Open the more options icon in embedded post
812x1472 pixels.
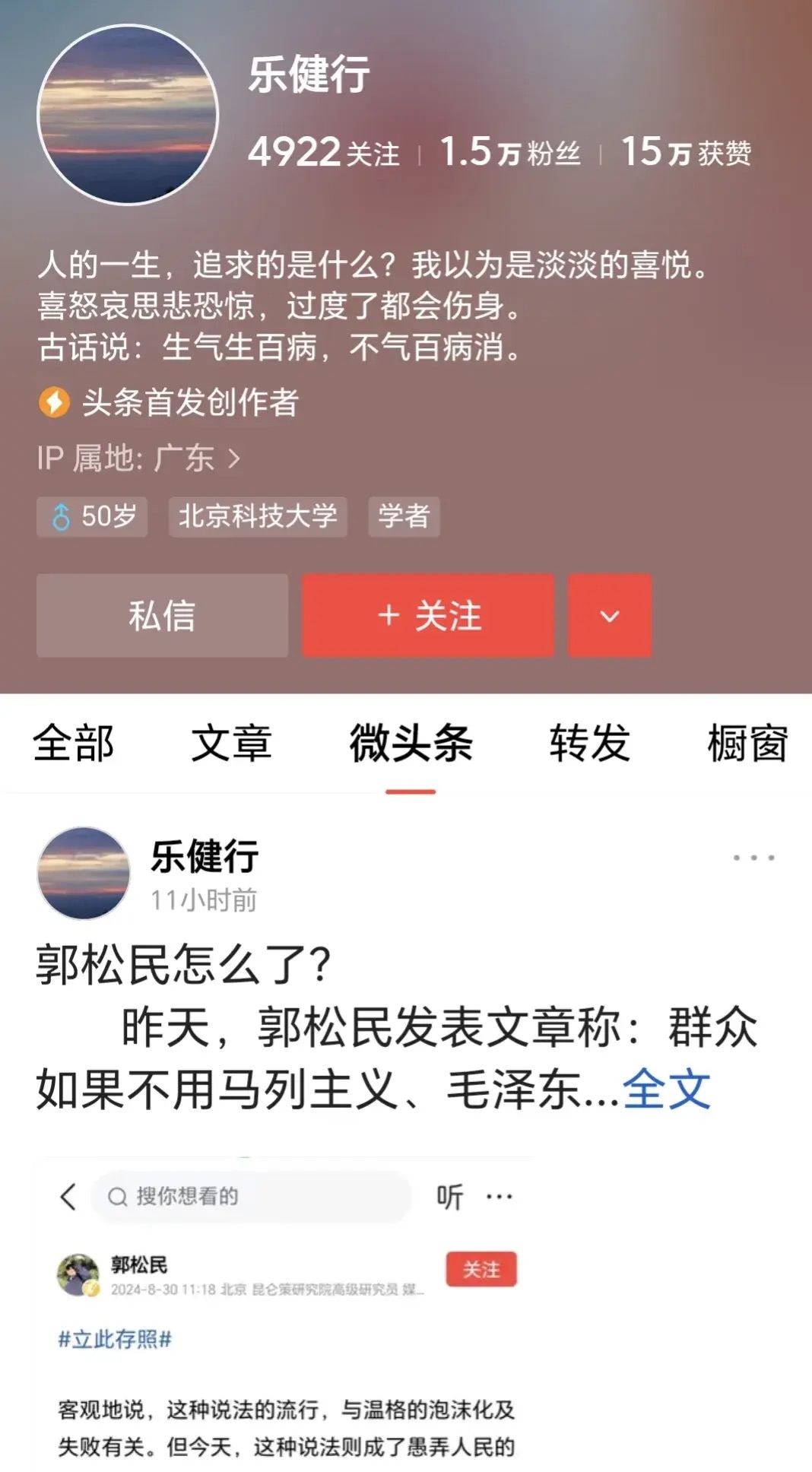pos(498,1195)
